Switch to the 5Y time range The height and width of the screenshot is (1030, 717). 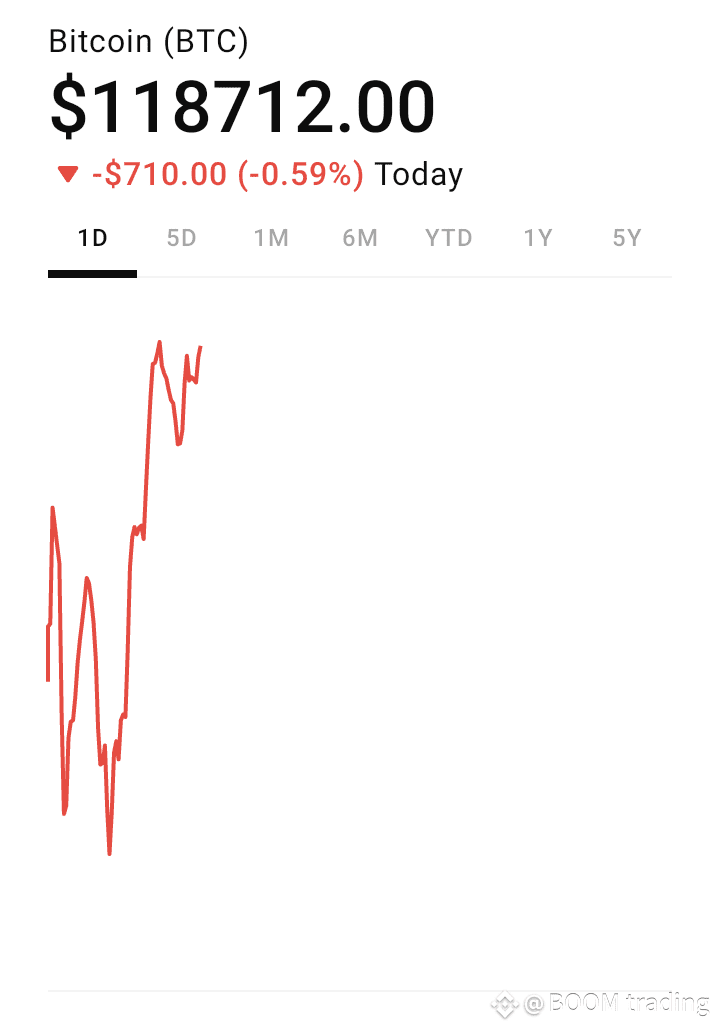627,238
